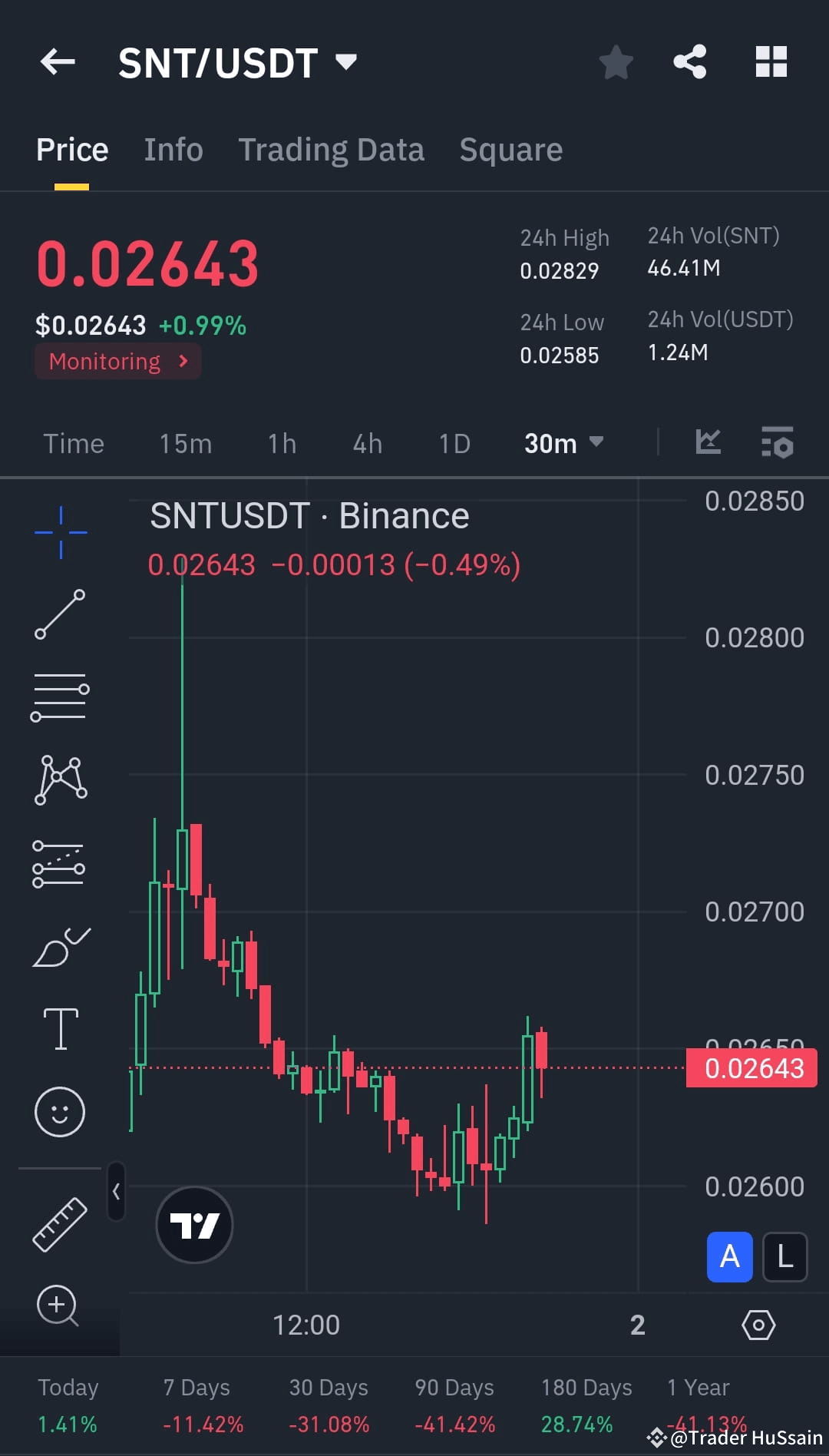The width and height of the screenshot is (829, 1456).
Task: Open the indicators settings icon
Action: click(778, 443)
